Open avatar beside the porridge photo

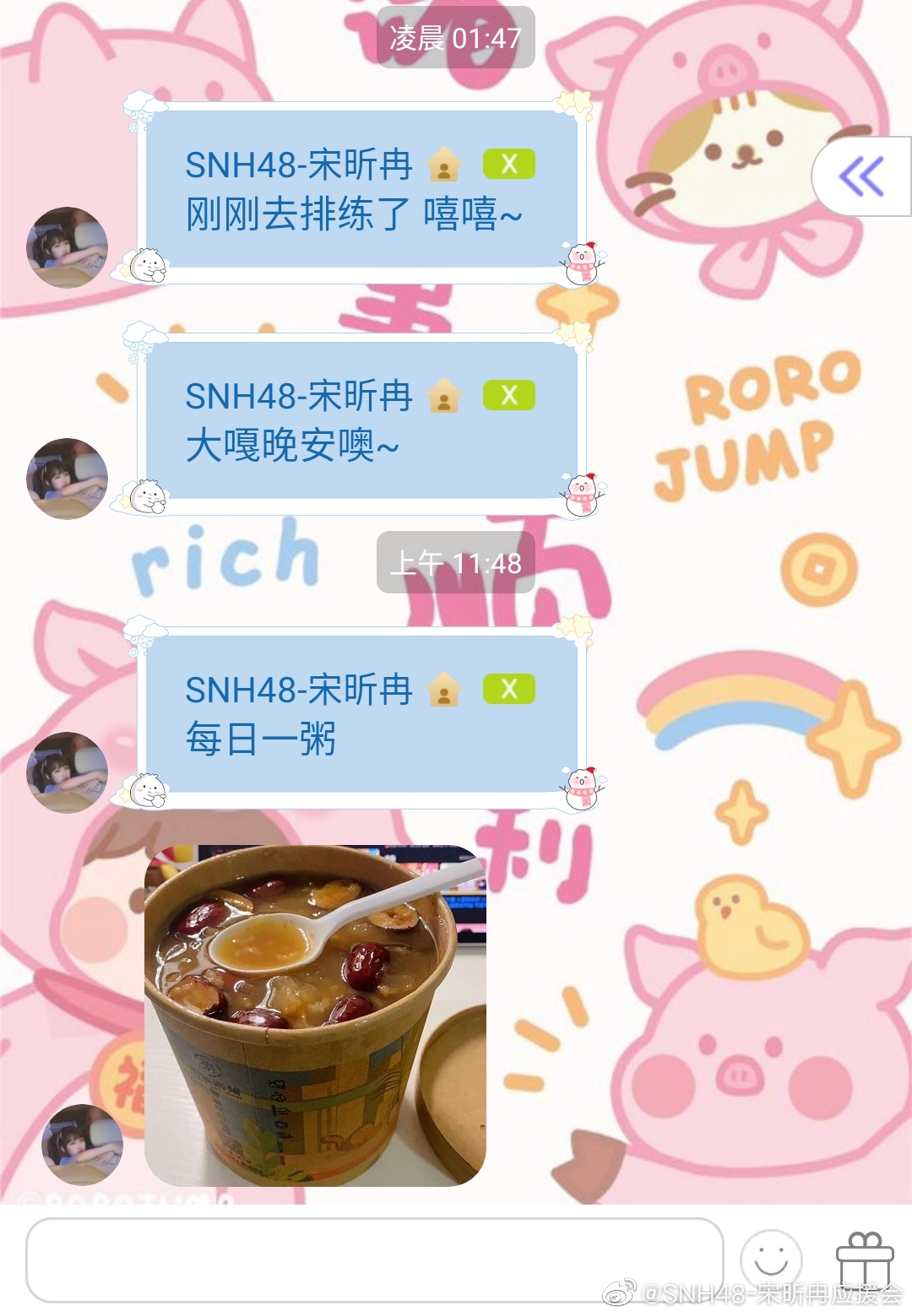point(82,1144)
